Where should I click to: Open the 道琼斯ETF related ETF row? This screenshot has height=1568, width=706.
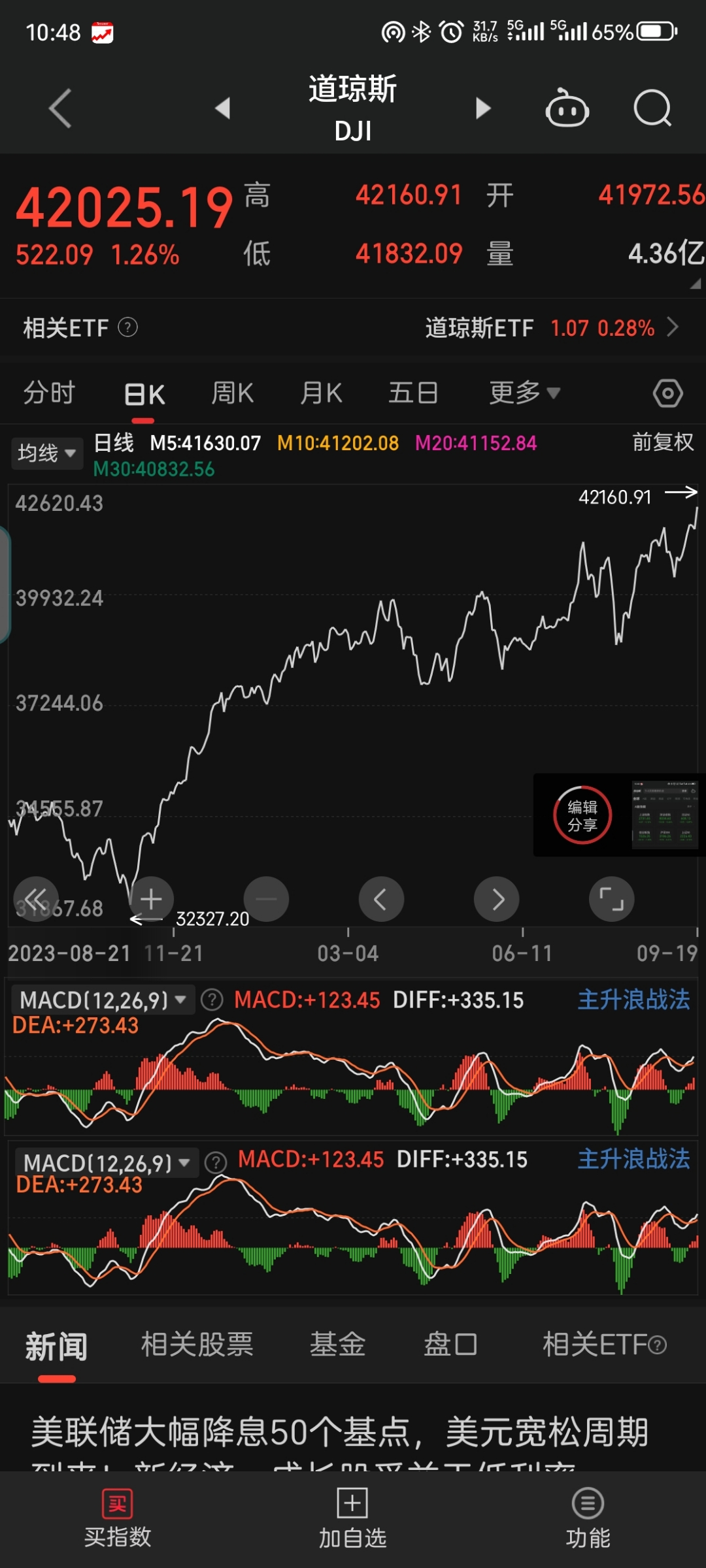point(550,328)
